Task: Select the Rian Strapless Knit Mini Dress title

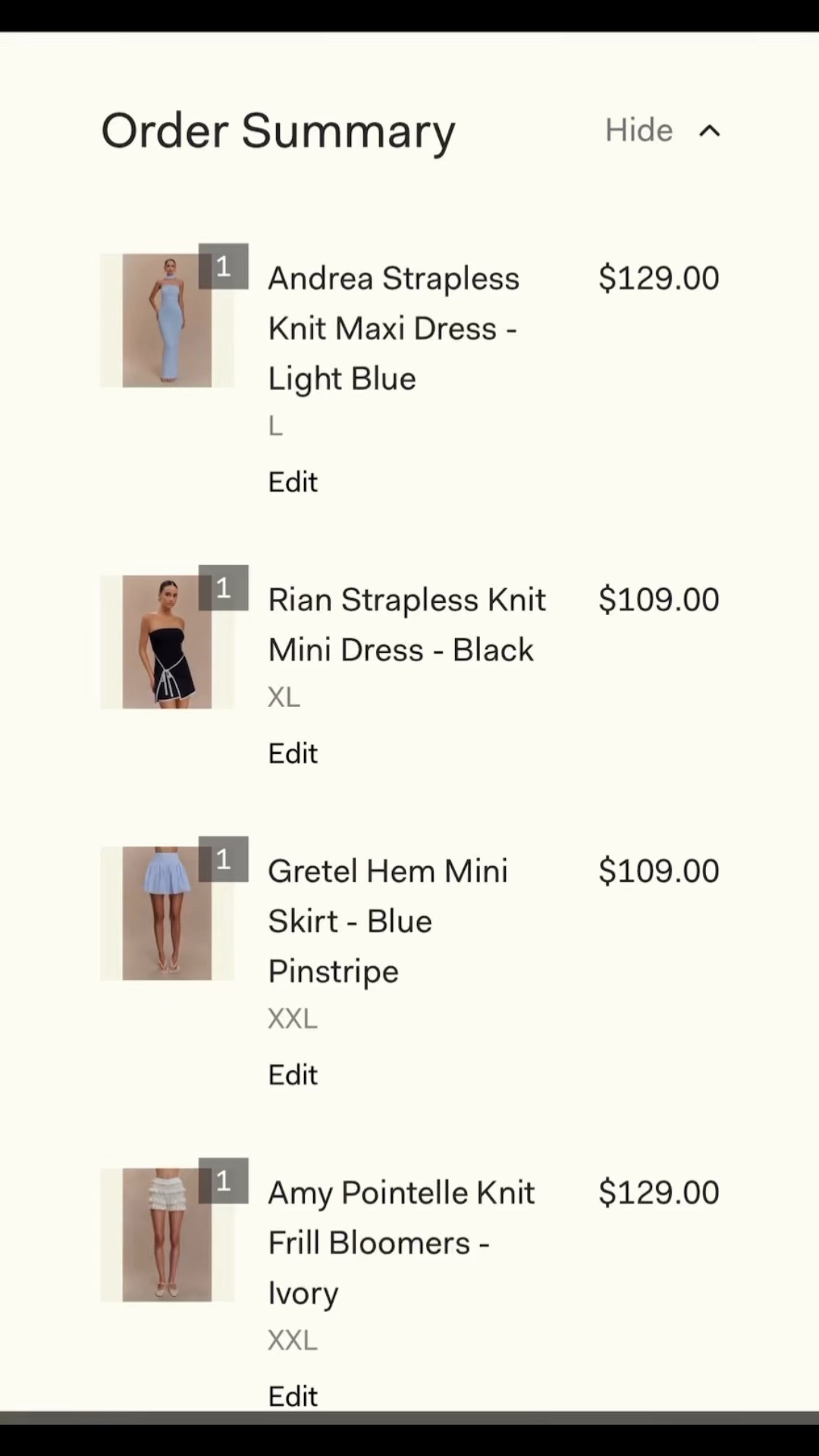Action: [x=407, y=623]
